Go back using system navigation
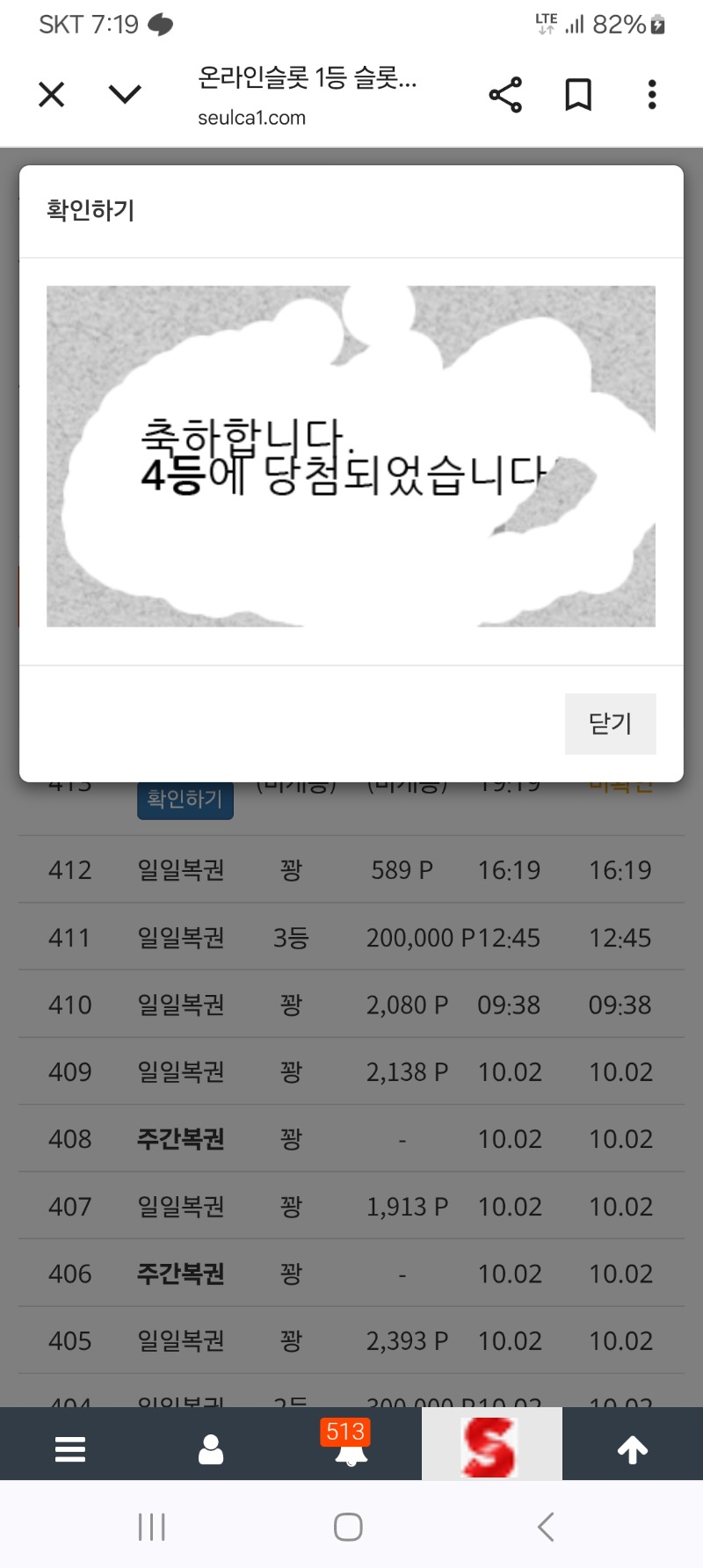Viewport: 703px width, 1568px height. [x=546, y=1527]
